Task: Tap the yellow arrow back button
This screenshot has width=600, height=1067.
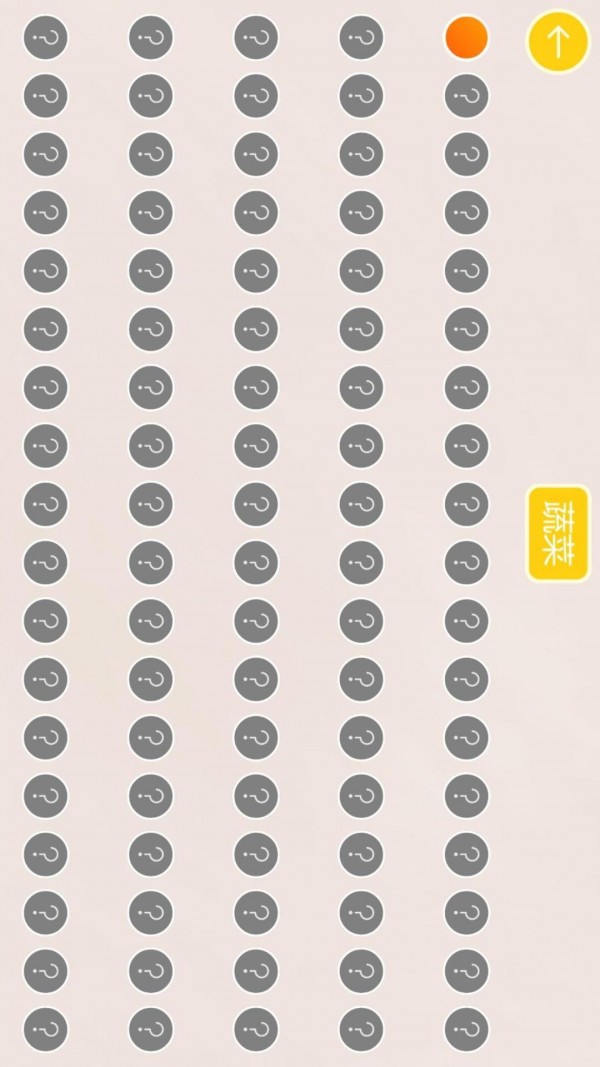Action: [x=558, y=42]
